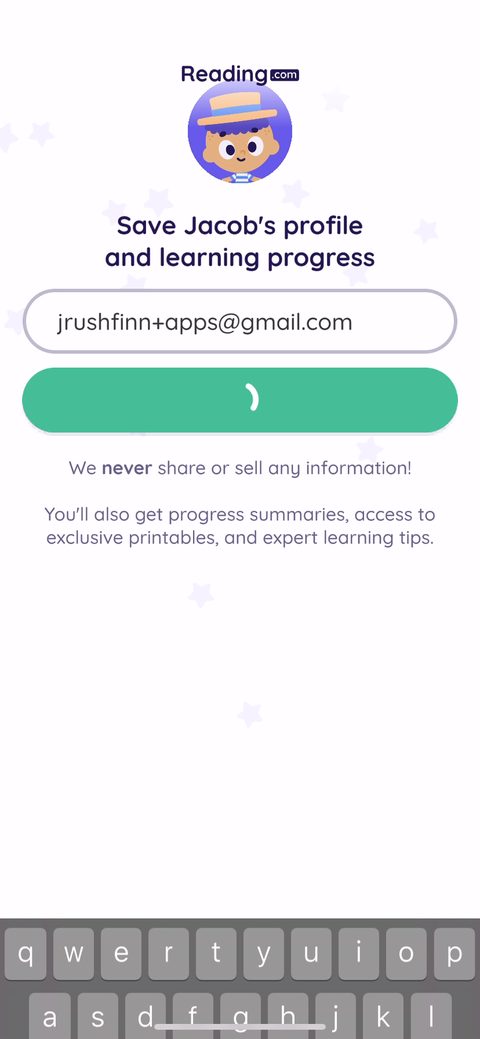Tap the email field containing jrushfinn+apps@gmail.com

coord(240,321)
